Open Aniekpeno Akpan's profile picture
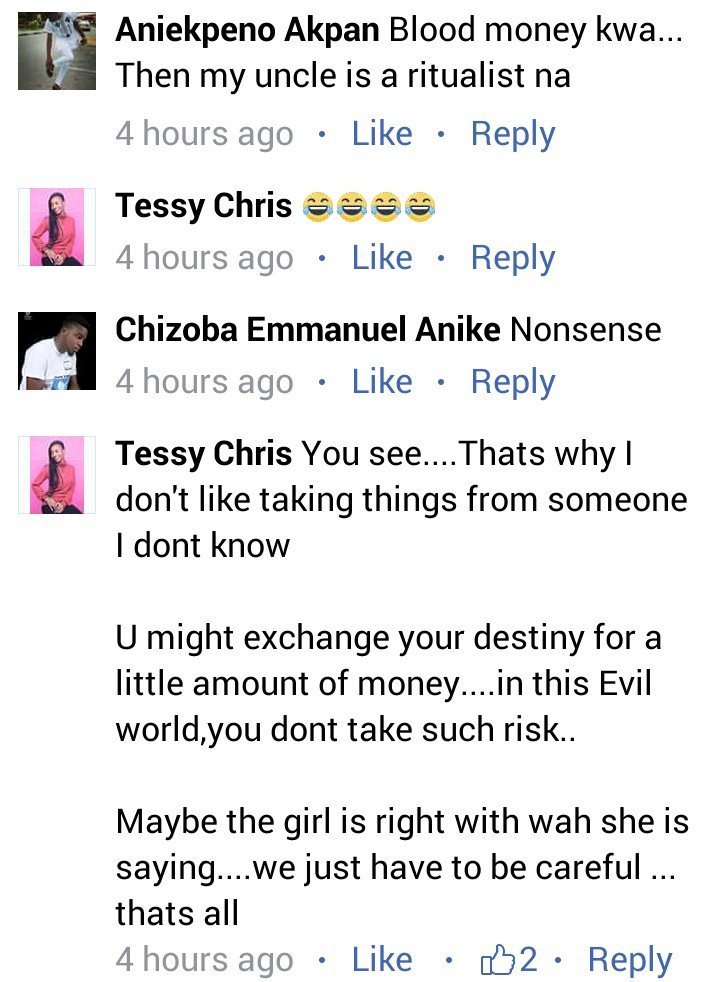The height and width of the screenshot is (982, 720). [x=57, y=49]
